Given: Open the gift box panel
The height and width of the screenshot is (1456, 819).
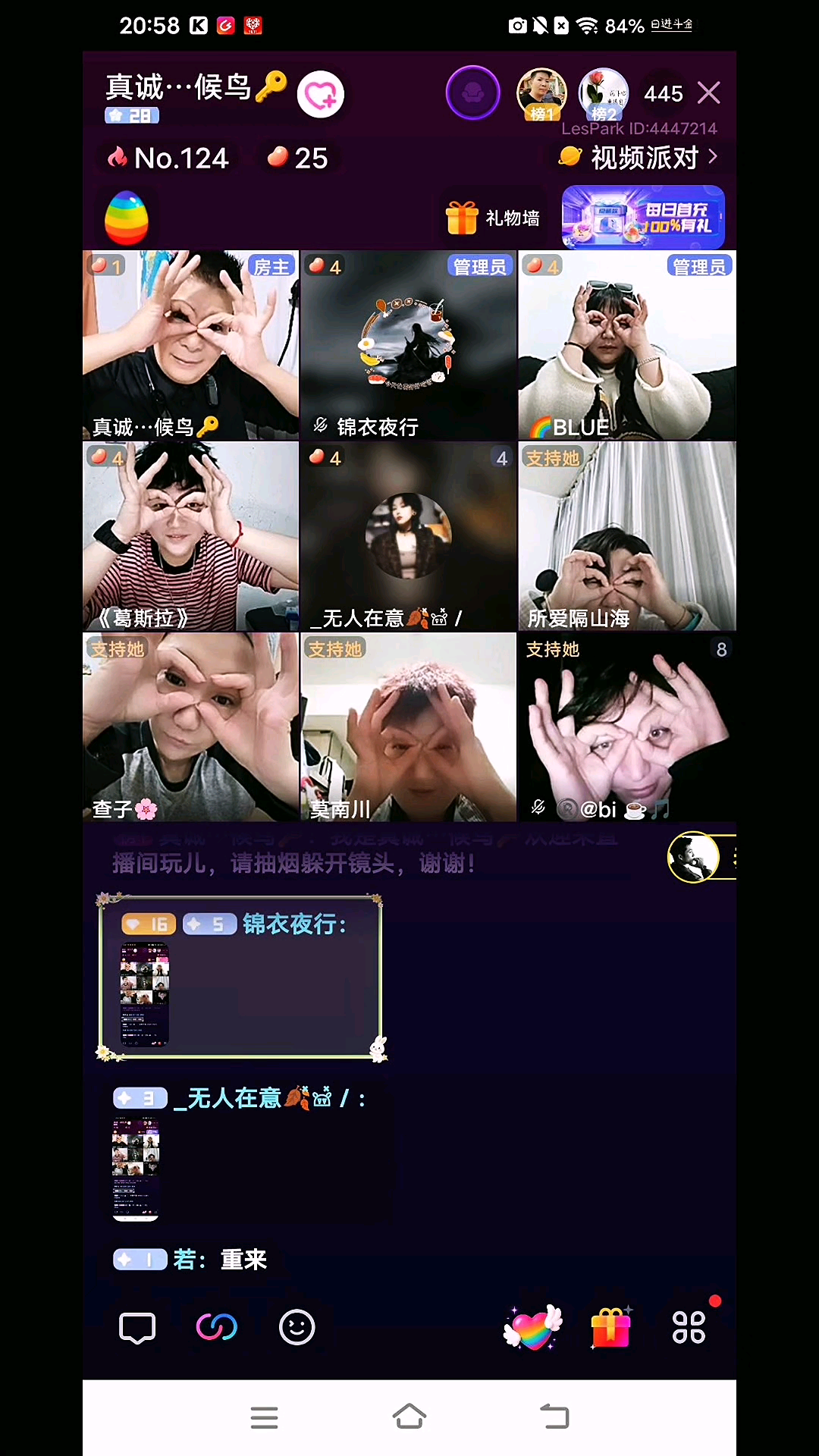Looking at the screenshot, I should point(611,1328).
